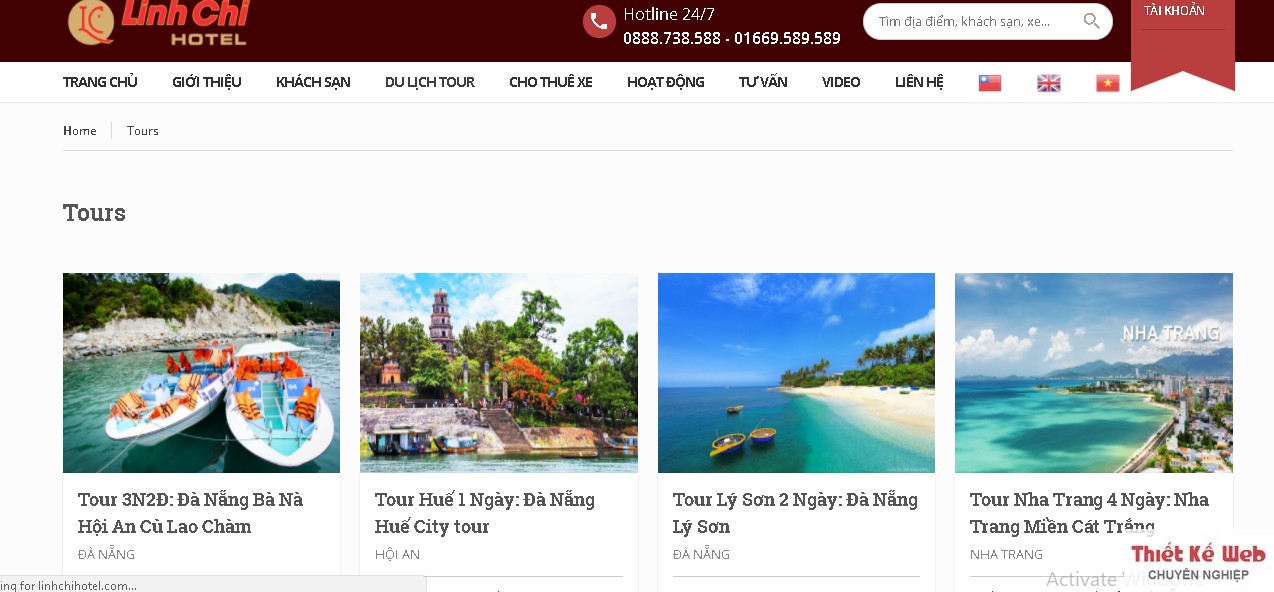Image resolution: width=1274 pixels, height=592 pixels.
Task: Go to HOẠT ĐỘNG section
Action: pos(666,82)
